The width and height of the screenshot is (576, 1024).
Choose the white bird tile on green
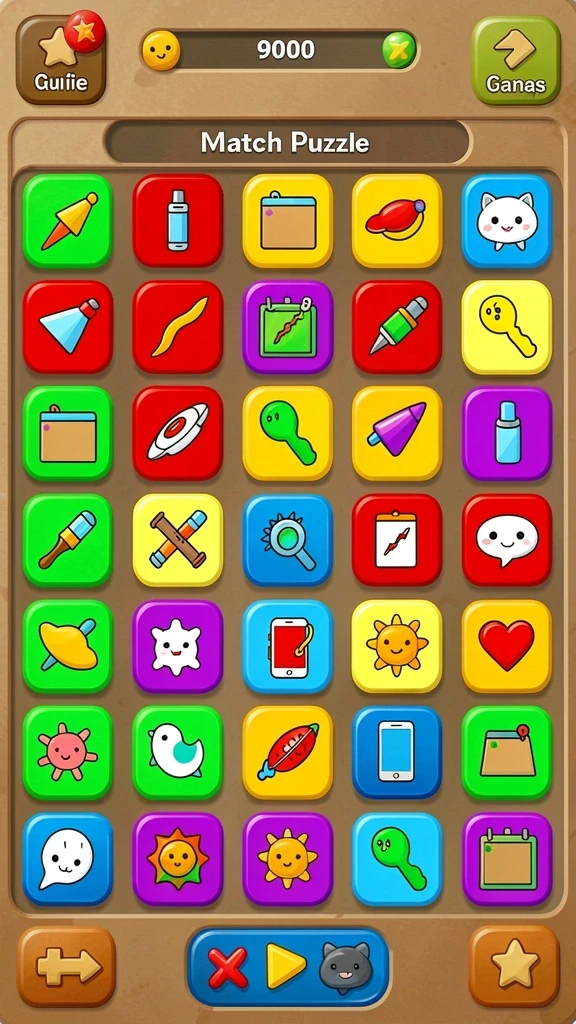click(178, 752)
